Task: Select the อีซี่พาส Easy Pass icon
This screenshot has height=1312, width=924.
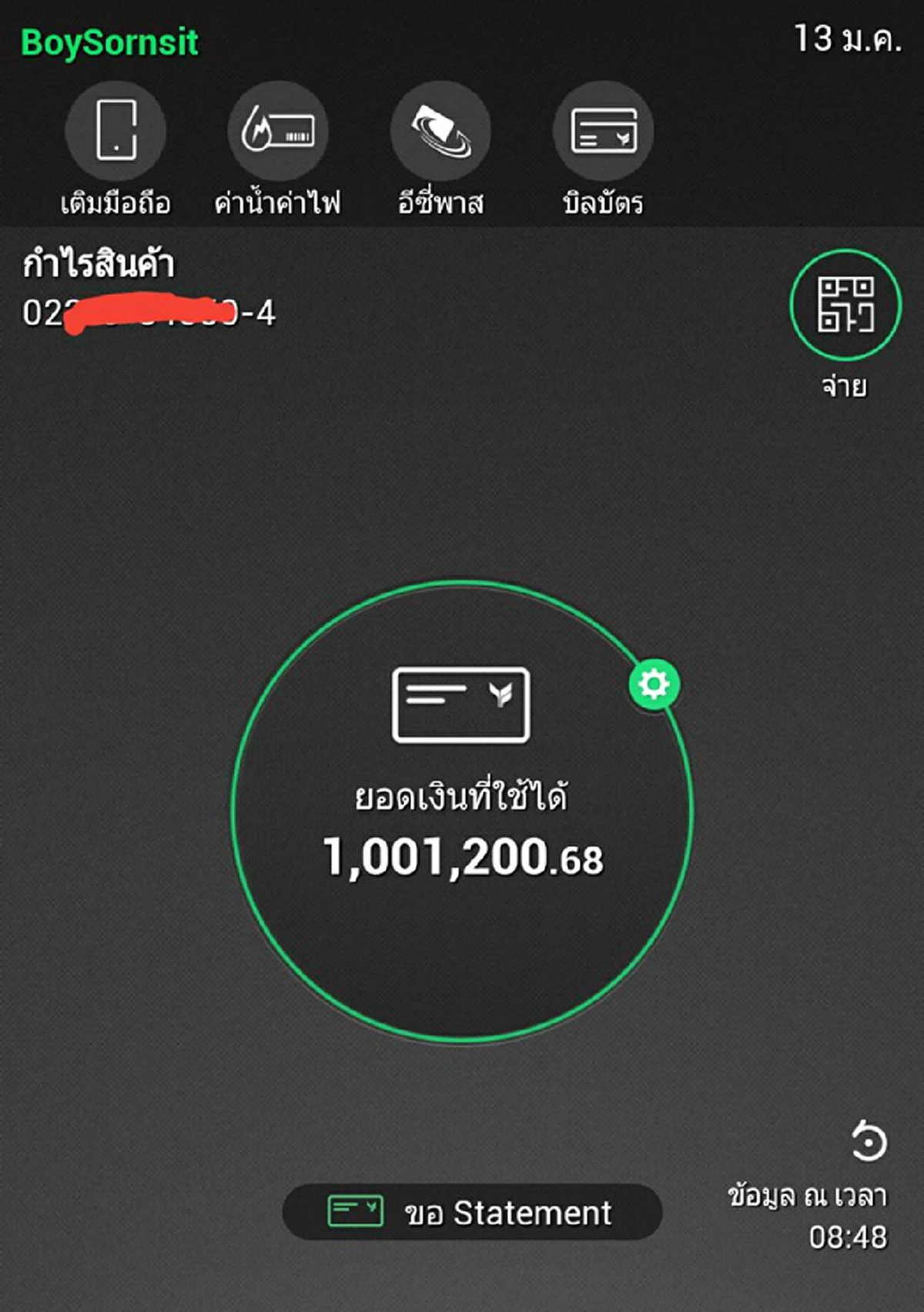Action: (440, 131)
